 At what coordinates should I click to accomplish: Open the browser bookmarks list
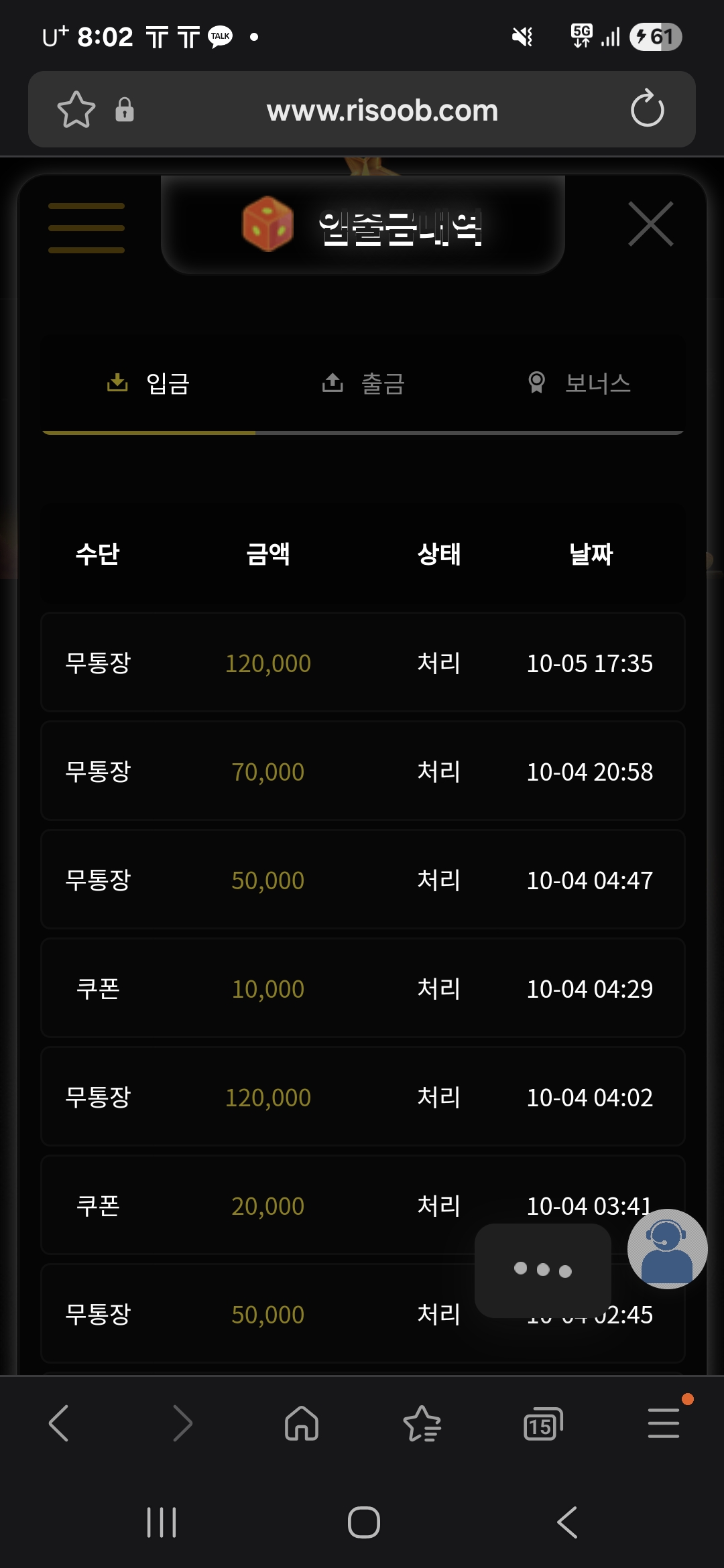click(422, 1423)
